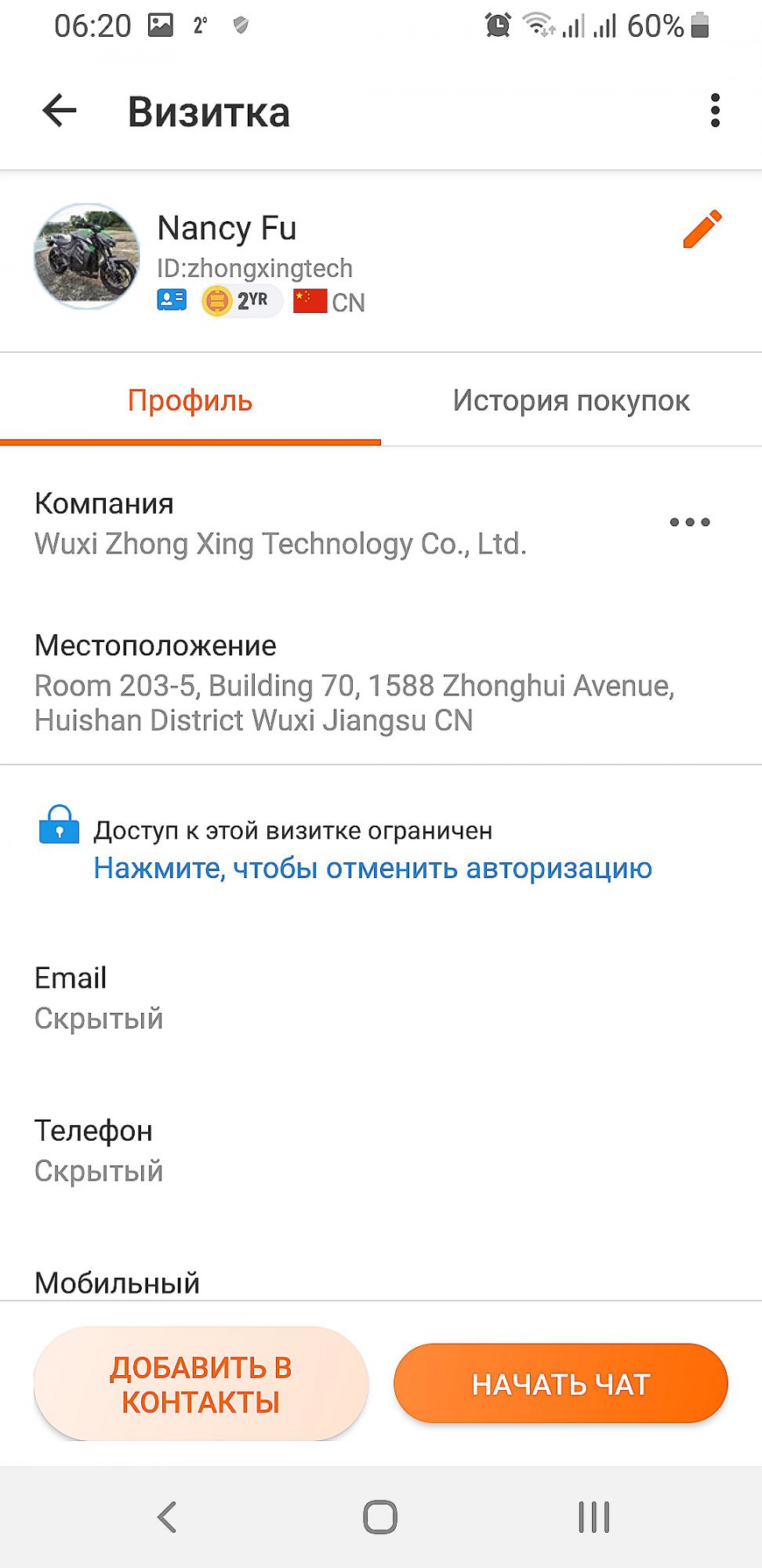
Task: Tap the link to cancel authorization
Action: [x=372, y=868]
